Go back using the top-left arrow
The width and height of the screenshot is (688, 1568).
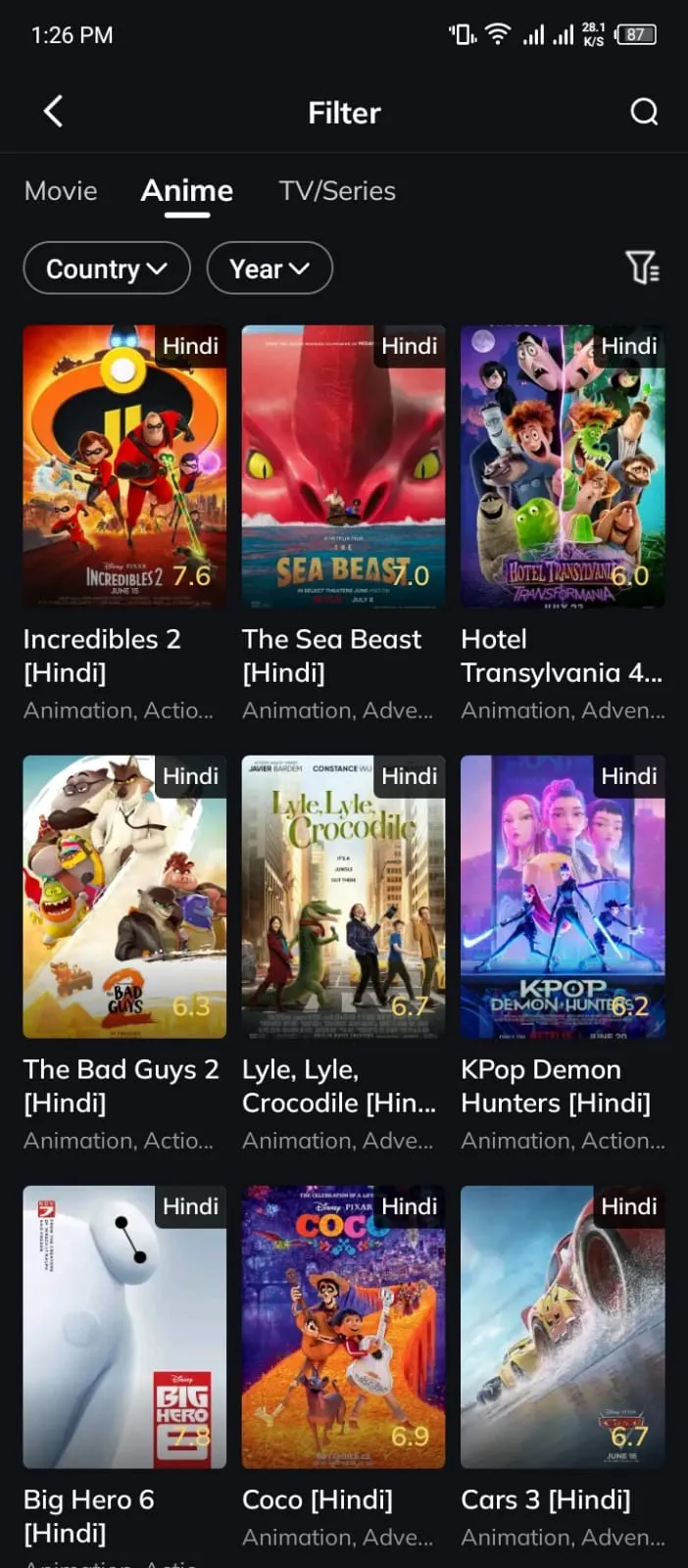pos(54,112)
